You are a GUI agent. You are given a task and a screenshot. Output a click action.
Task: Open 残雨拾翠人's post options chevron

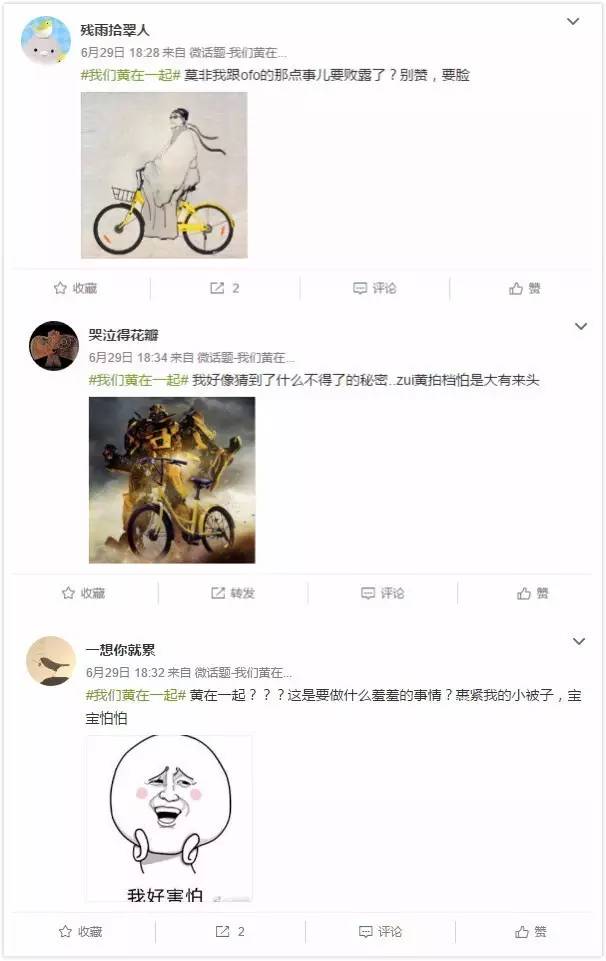coord(573,21)
